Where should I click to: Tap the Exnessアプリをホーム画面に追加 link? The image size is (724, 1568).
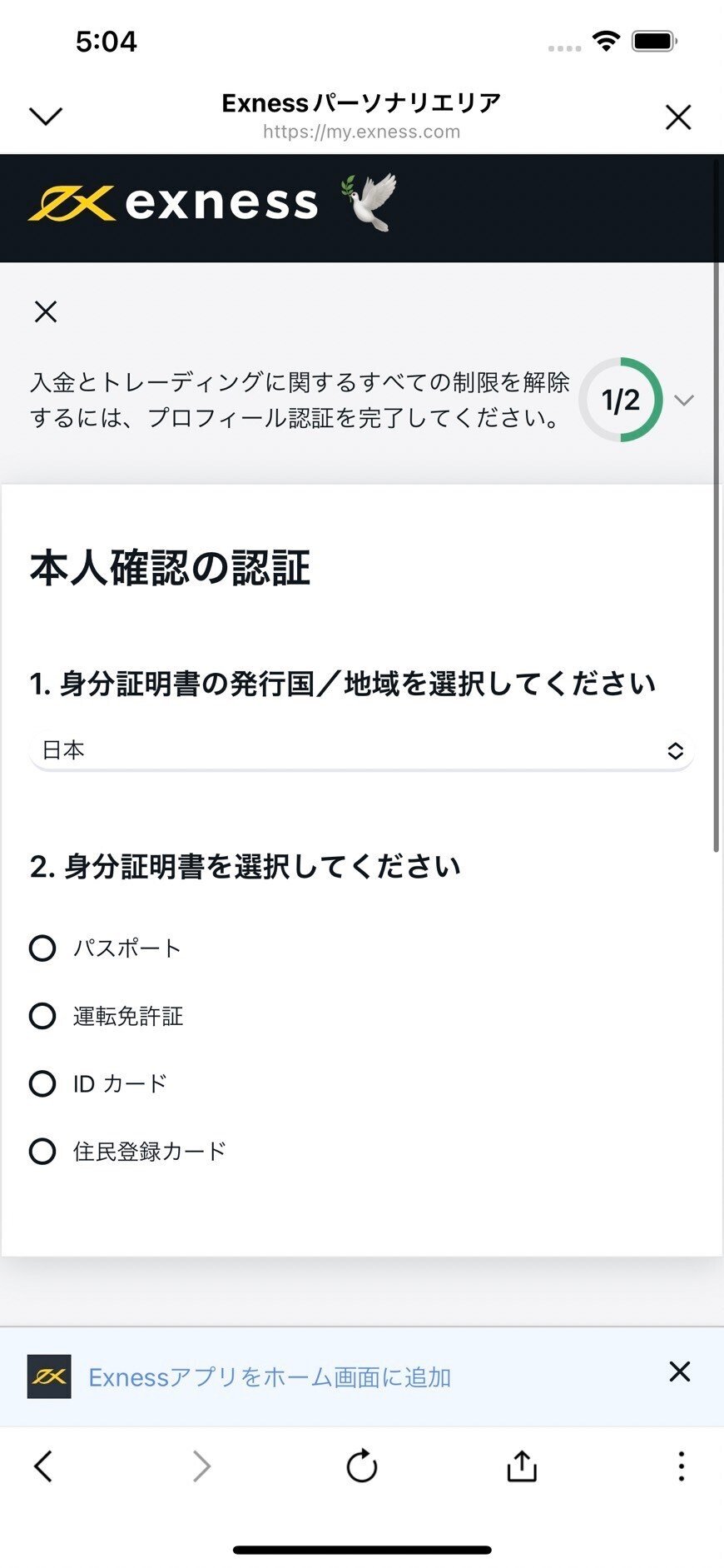click(x=270, y=1377)
